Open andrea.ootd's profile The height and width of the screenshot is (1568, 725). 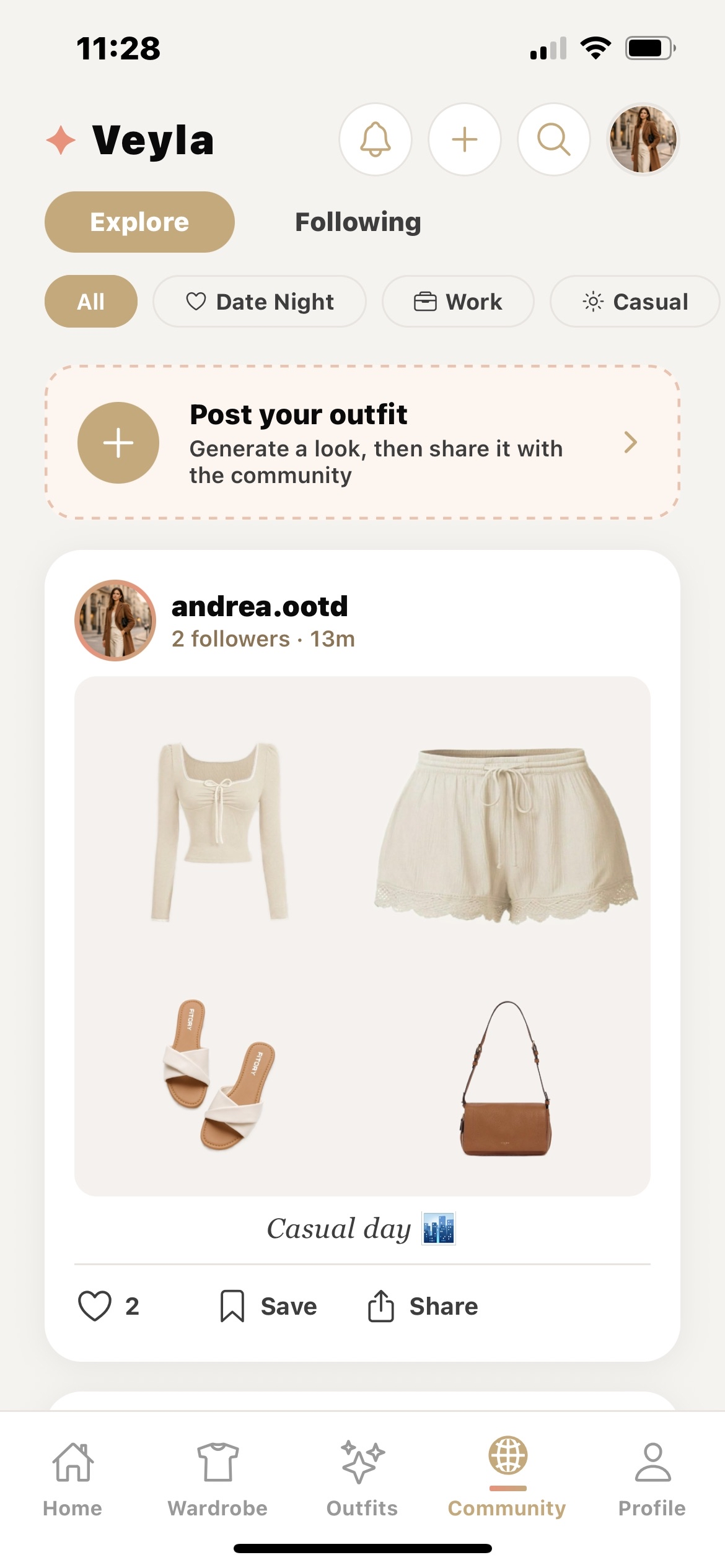pos(259,607)
